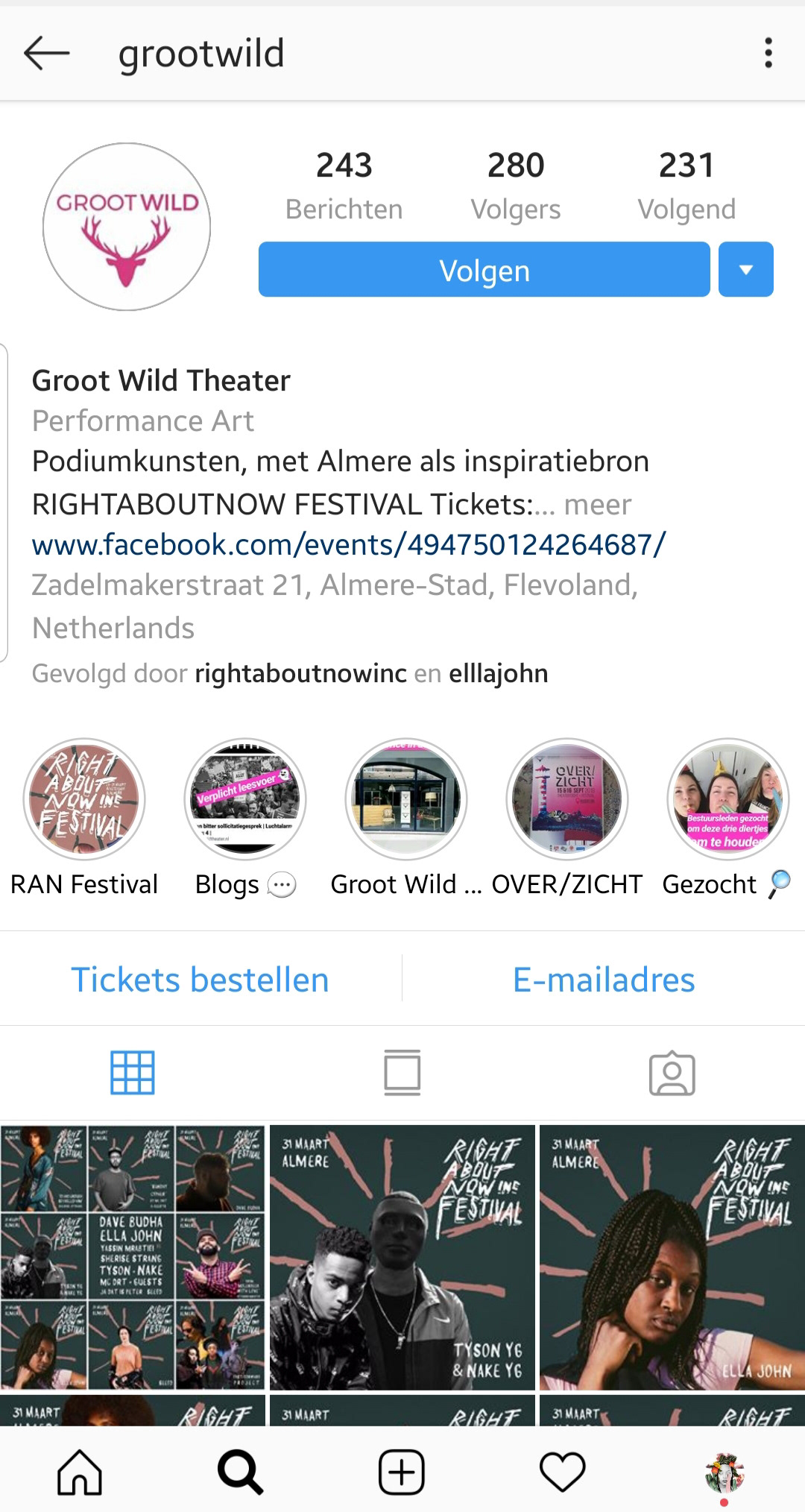Open the Ella John festival post

pos(672,1258)
